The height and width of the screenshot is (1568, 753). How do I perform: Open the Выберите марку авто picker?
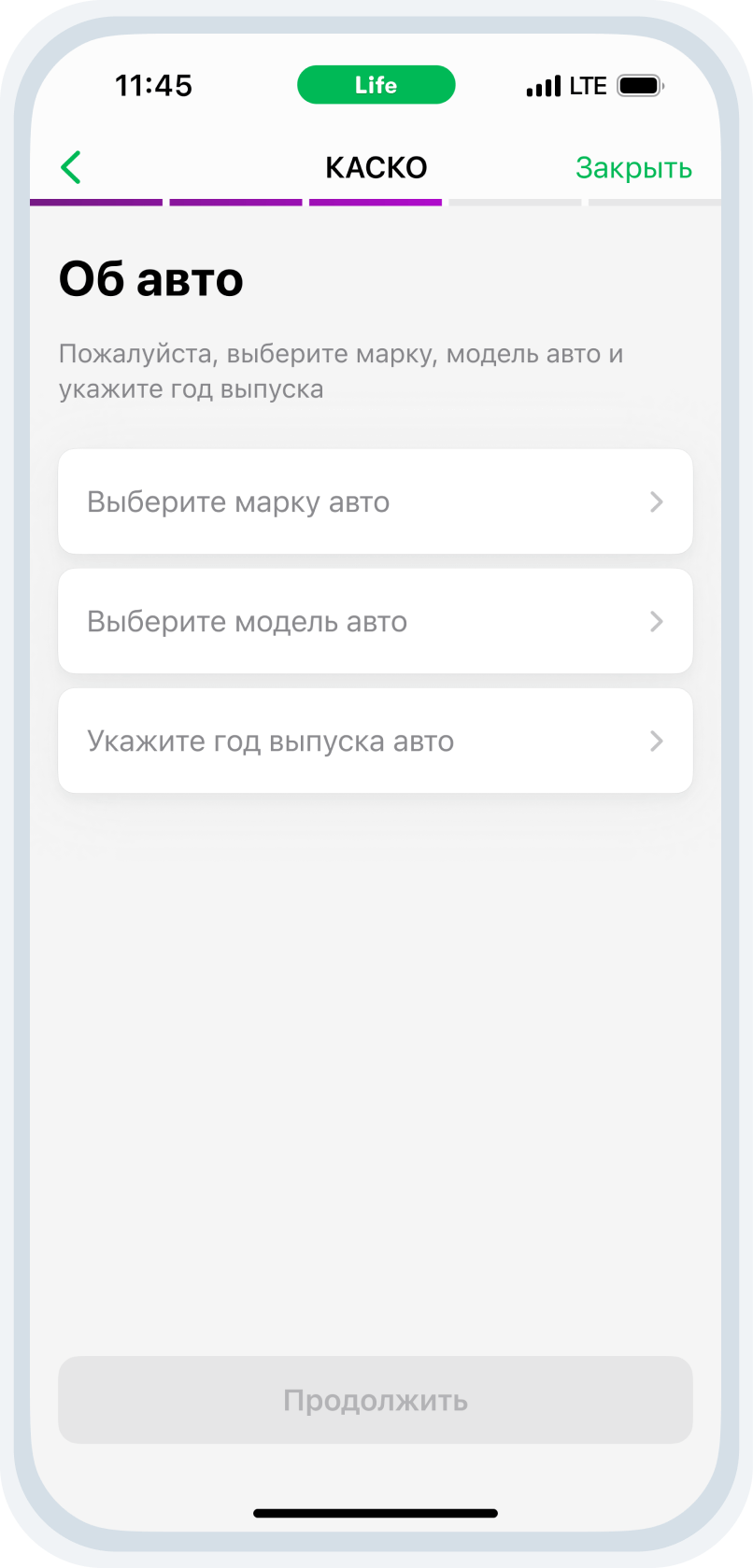[x=376, y=502]
